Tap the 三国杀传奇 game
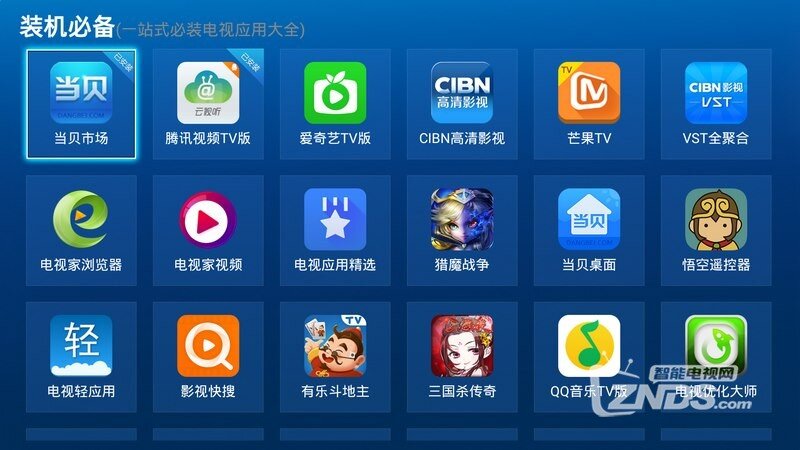 462,357
